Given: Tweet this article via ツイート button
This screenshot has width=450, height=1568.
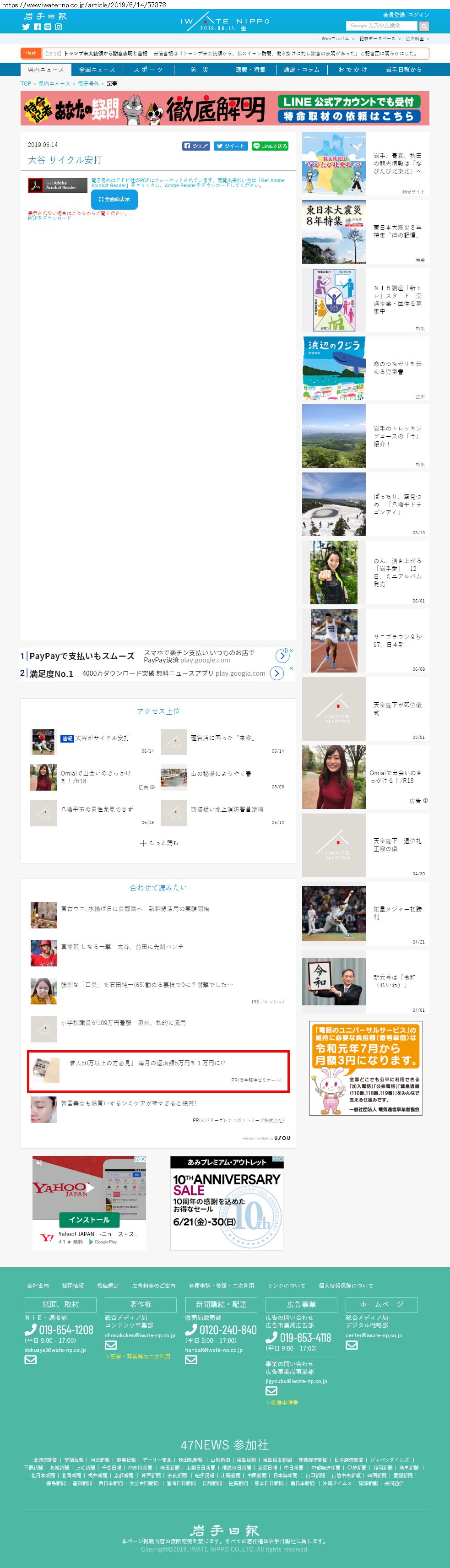Looking at the screenshot, I should point(230,146).
